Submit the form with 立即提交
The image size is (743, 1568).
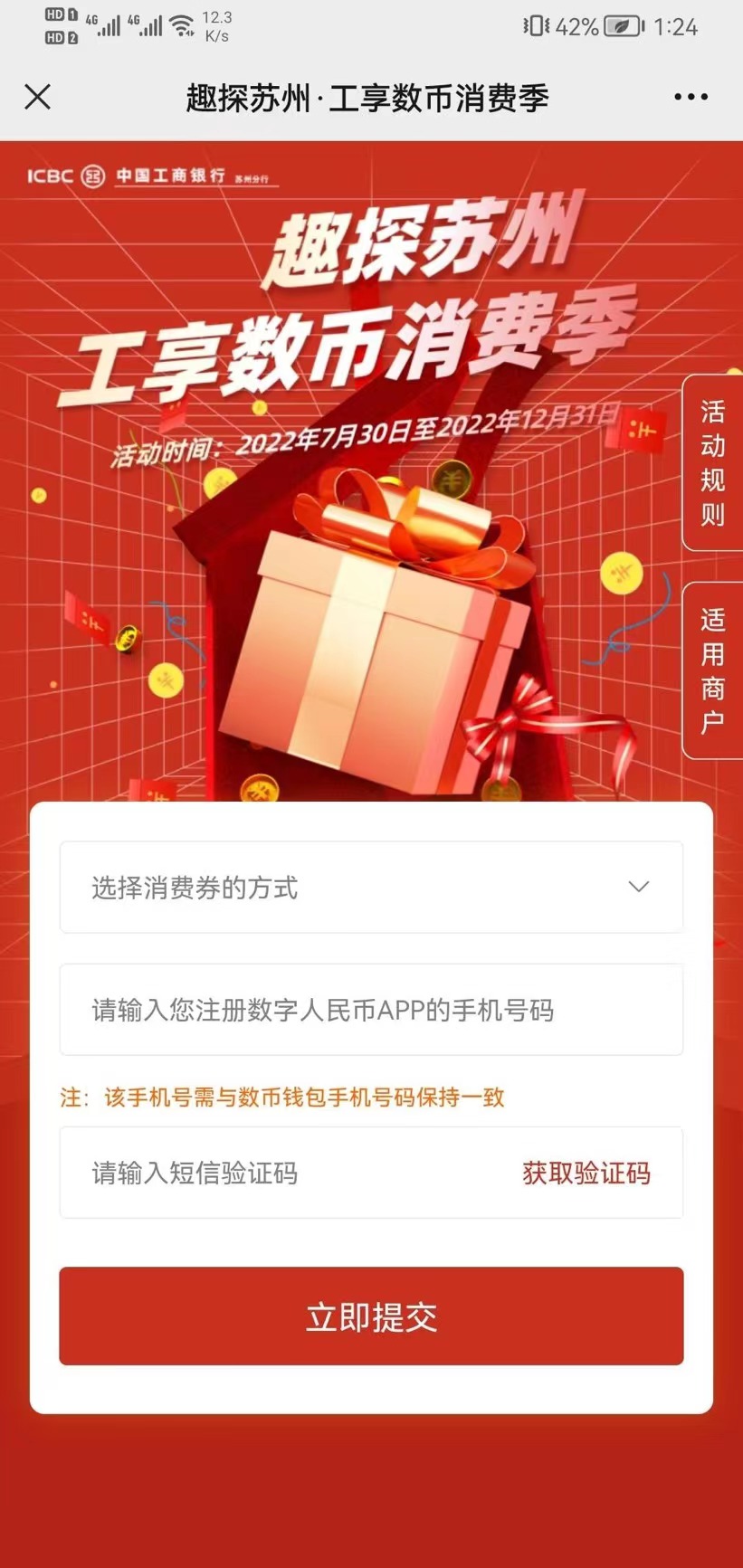(x=371, y=1316)
